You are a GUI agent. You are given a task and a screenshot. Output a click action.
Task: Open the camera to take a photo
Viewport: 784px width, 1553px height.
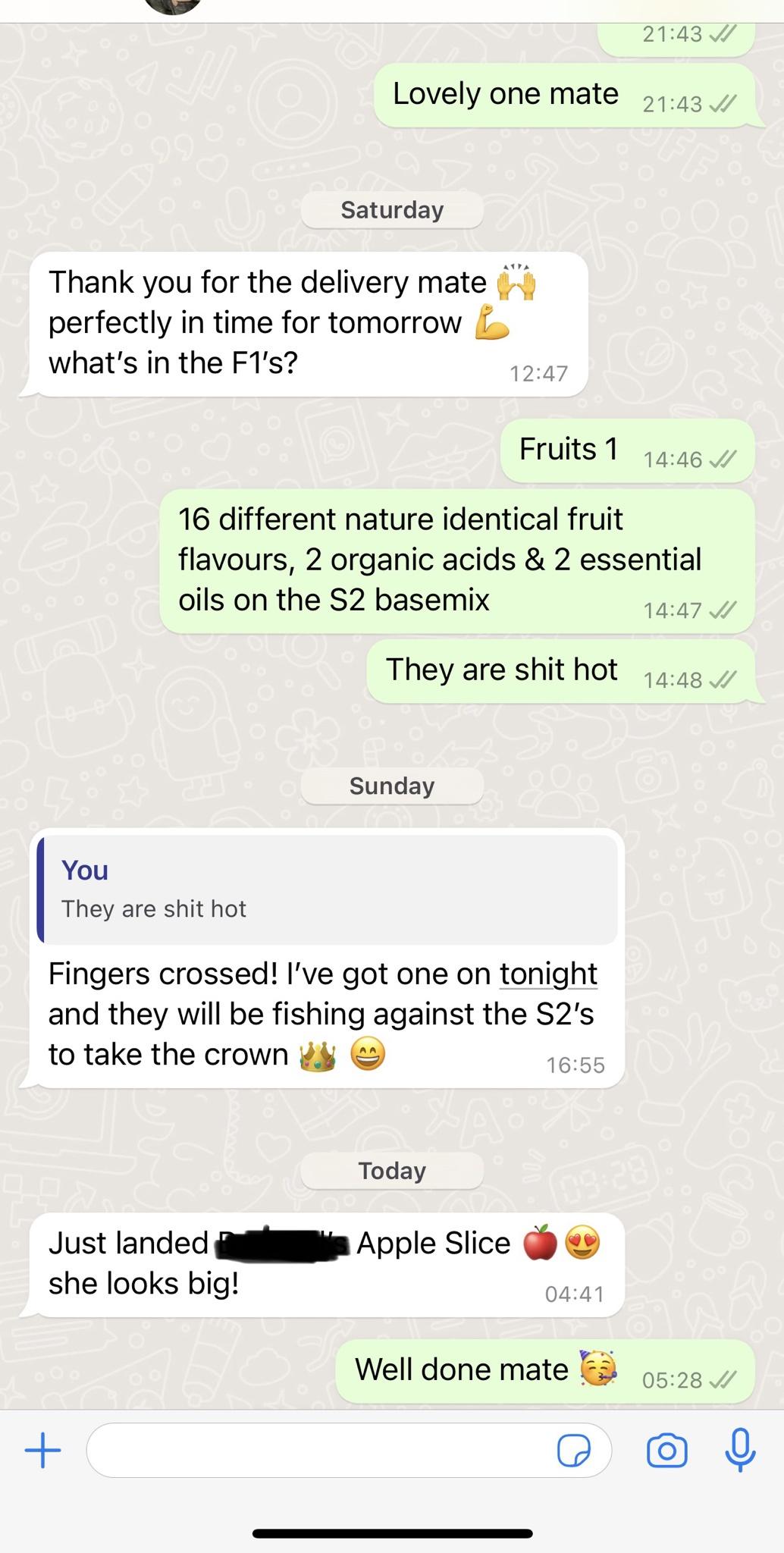(666, 1450)
